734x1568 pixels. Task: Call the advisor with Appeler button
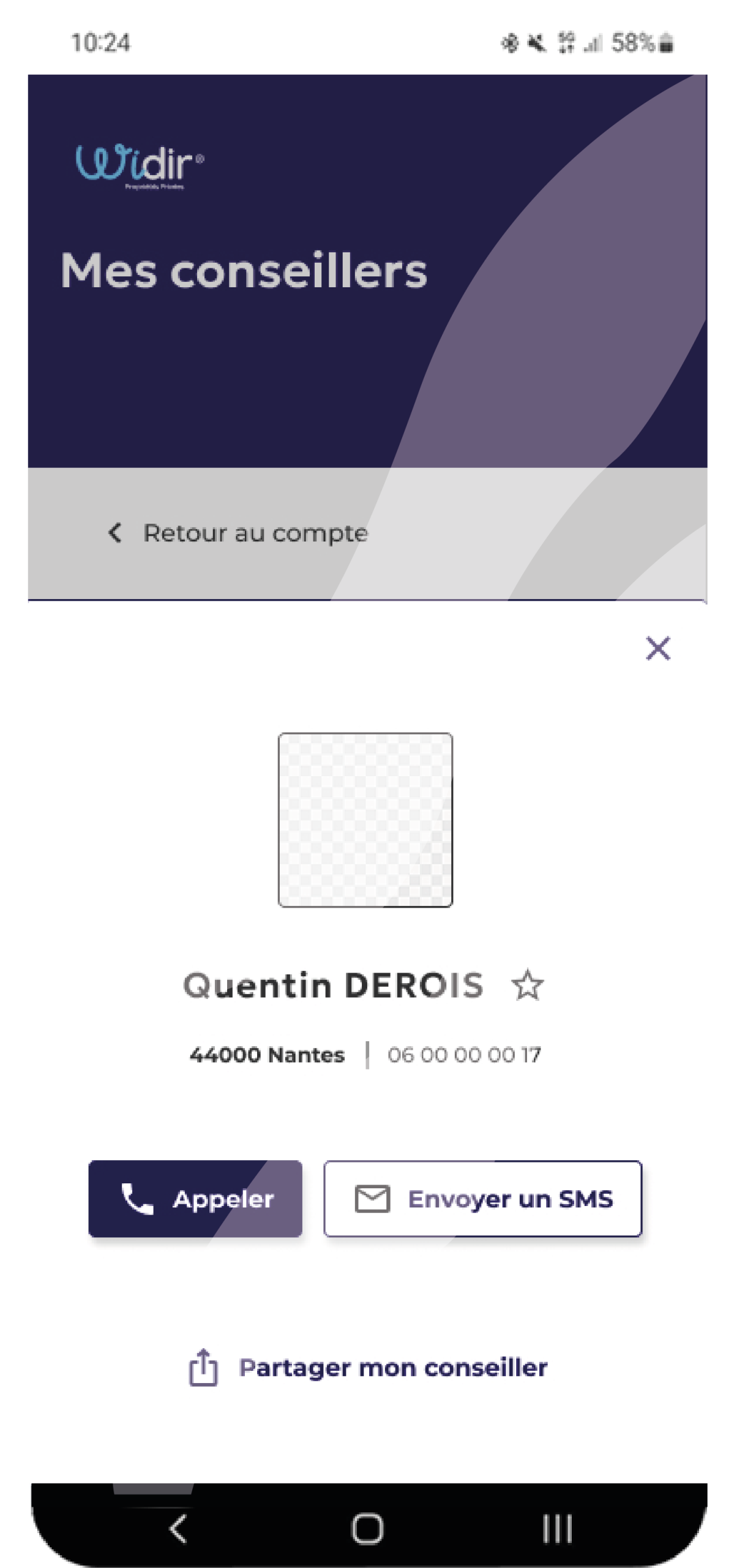195,1199
